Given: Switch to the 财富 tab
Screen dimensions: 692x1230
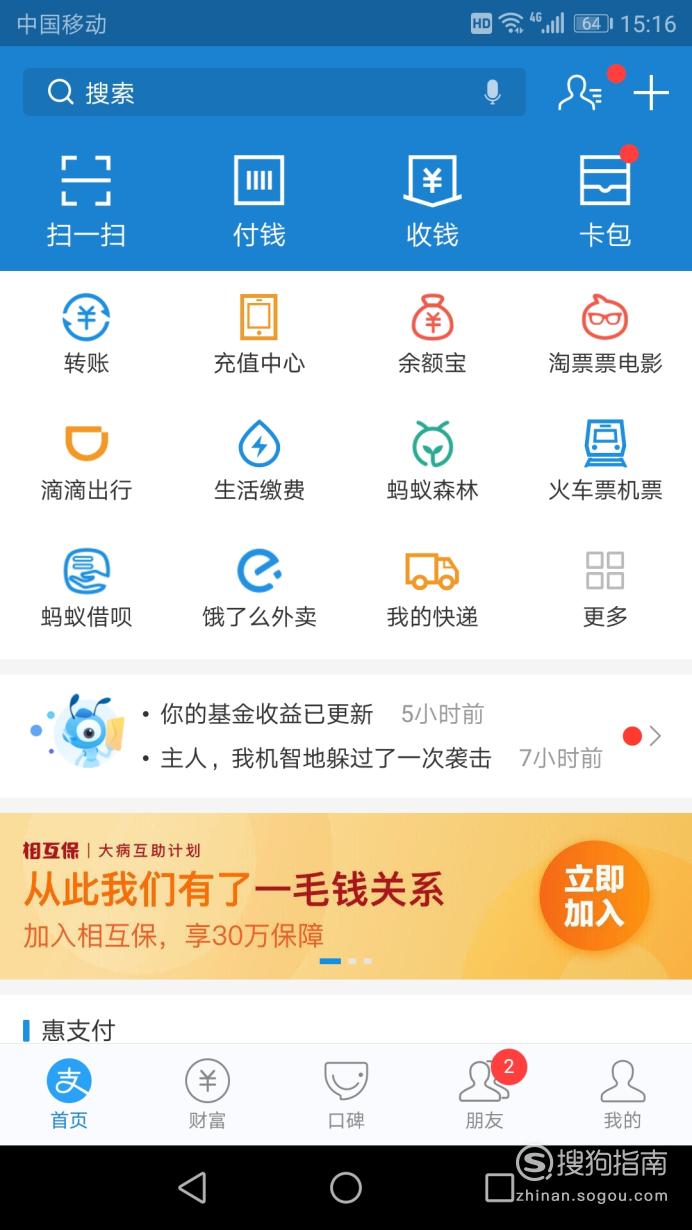Looking at the screenshot, I should click(x=207, y=1095).
